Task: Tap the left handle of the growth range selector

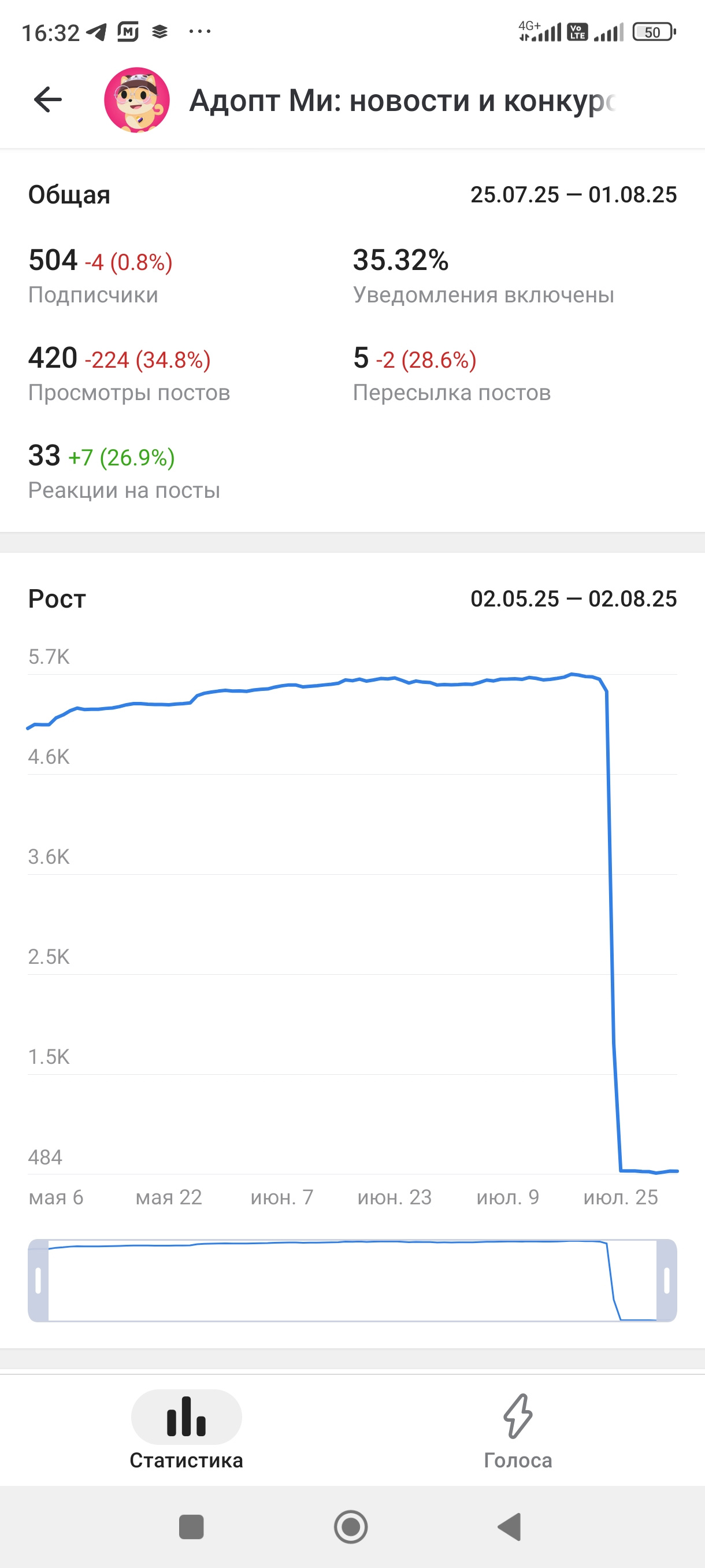Action: (38, 1280)
